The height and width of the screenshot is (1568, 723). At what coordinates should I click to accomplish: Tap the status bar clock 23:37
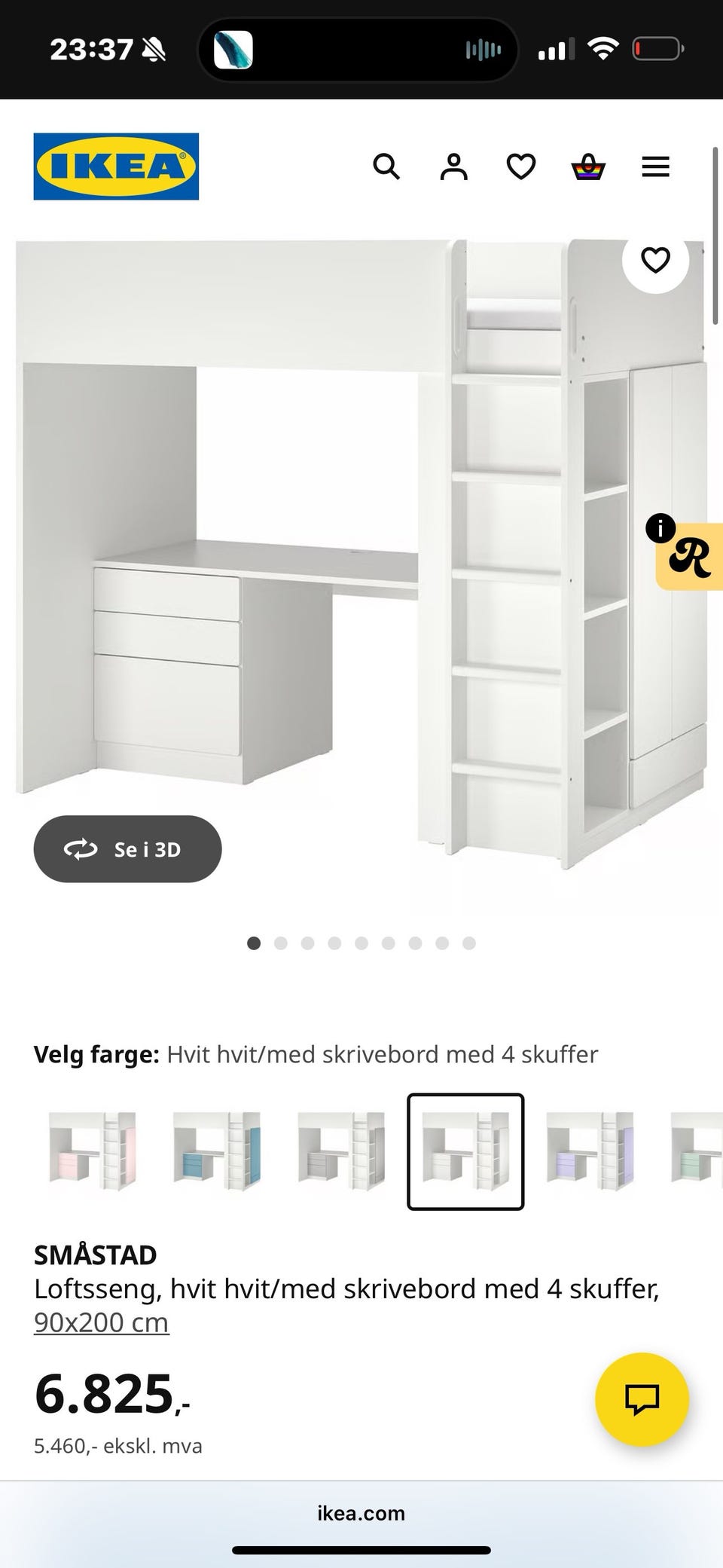(90, 47)
